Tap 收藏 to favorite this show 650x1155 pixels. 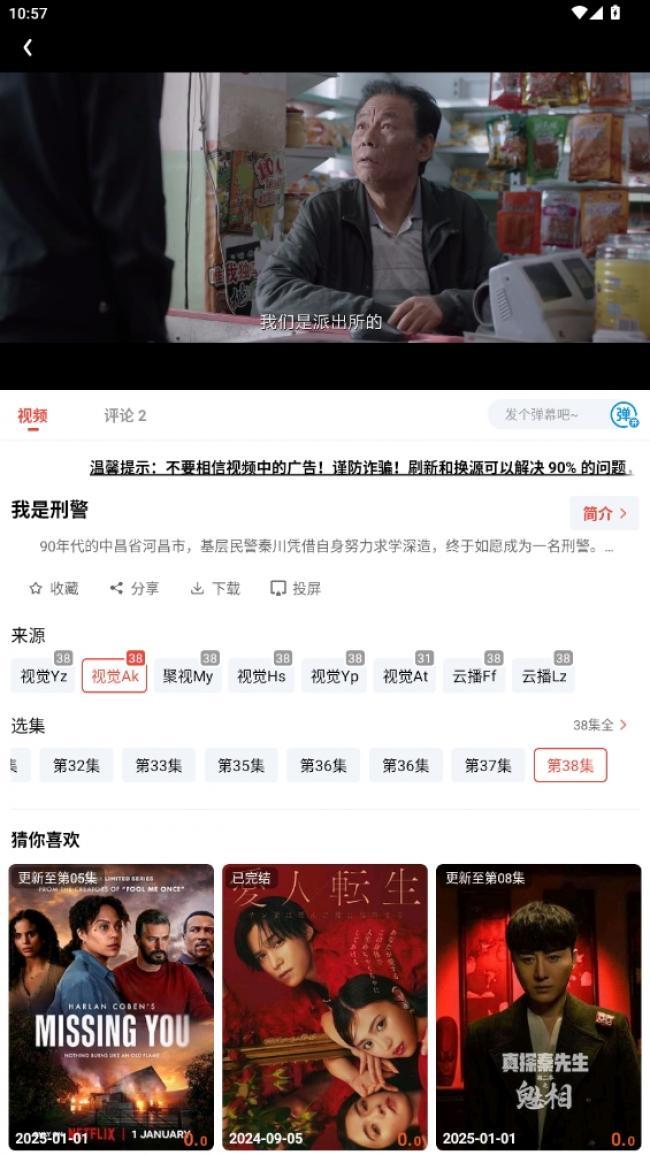(53, 588)
